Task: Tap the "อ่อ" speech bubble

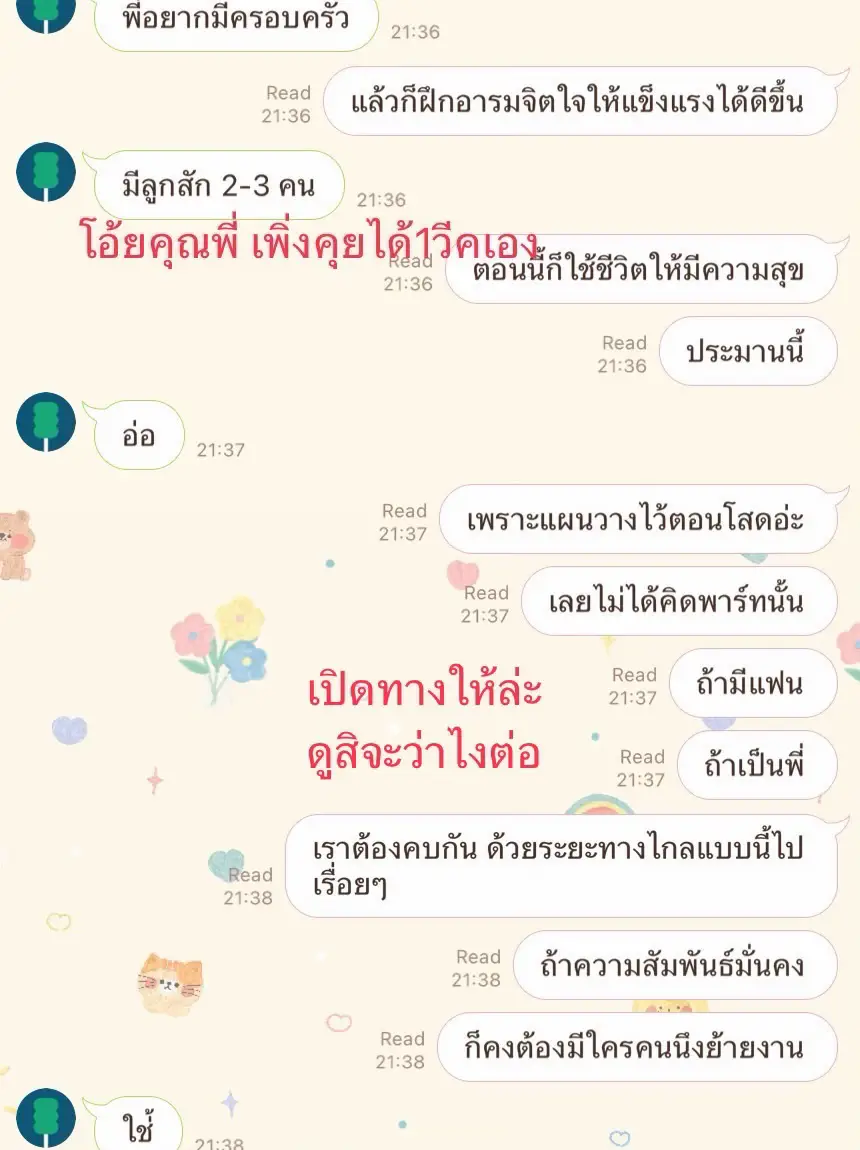Action: click(x=139, y=435)
